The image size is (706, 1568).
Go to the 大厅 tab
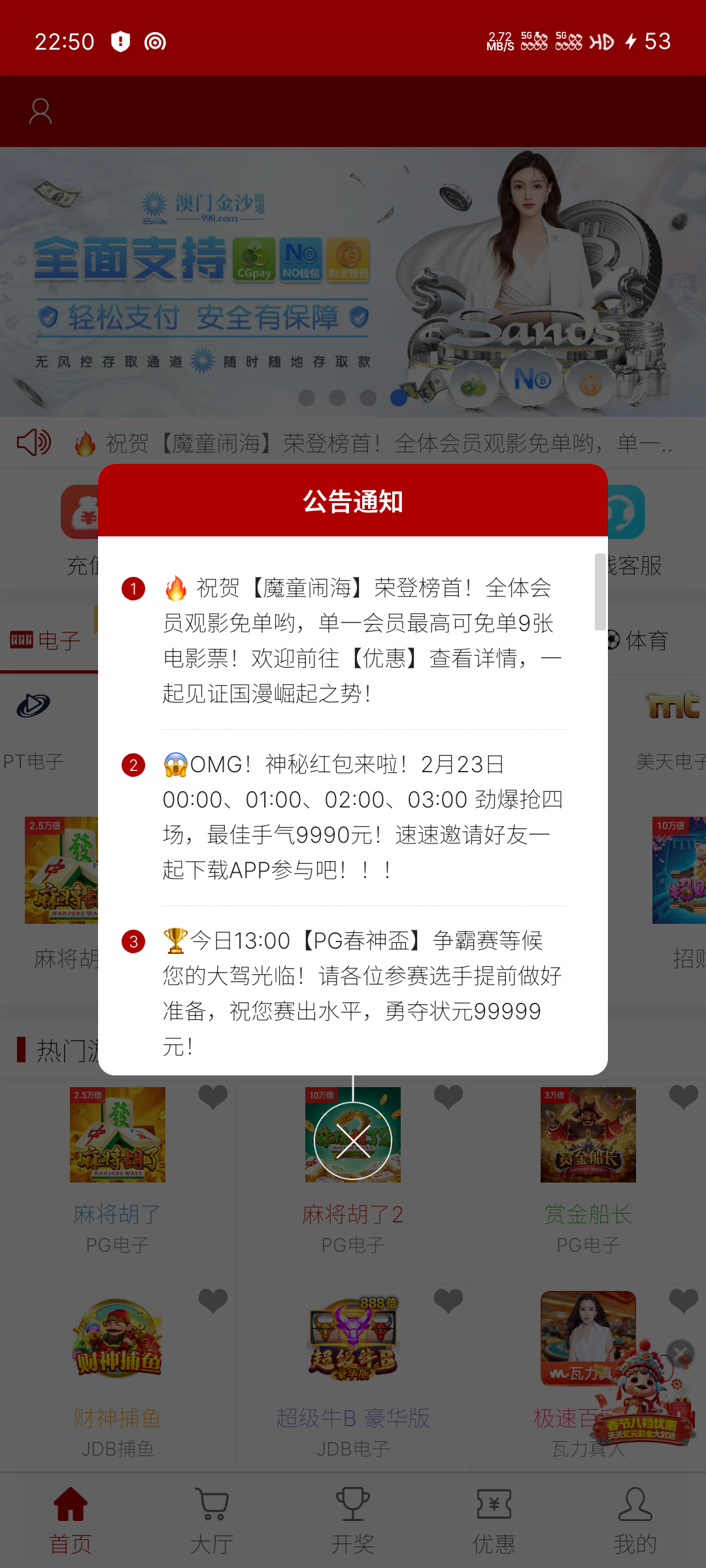click(212, 1520)
